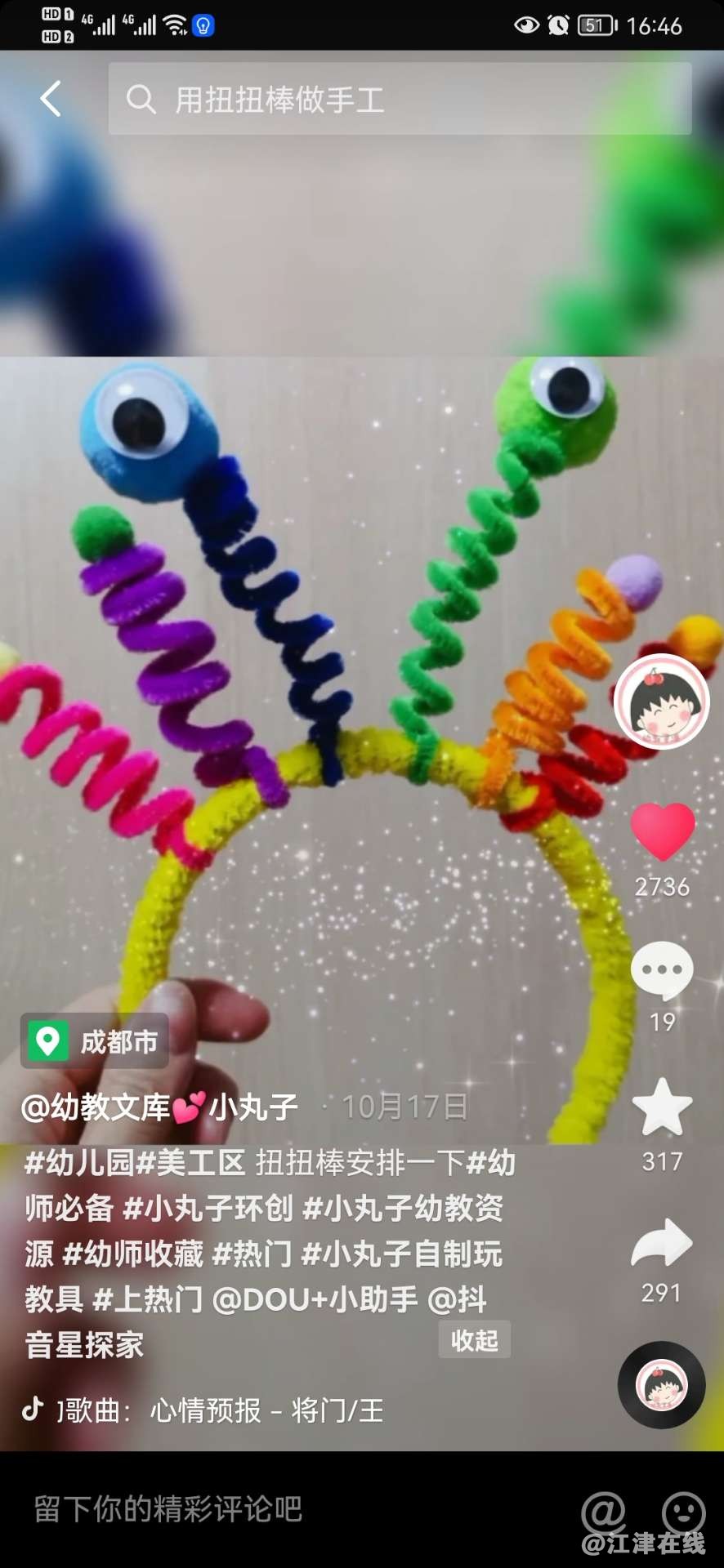The width and height of the screenshot is (724, 1568).
Task: Tap comment field 留下你的精彩评论吧
Action: tap(168, 1509)
